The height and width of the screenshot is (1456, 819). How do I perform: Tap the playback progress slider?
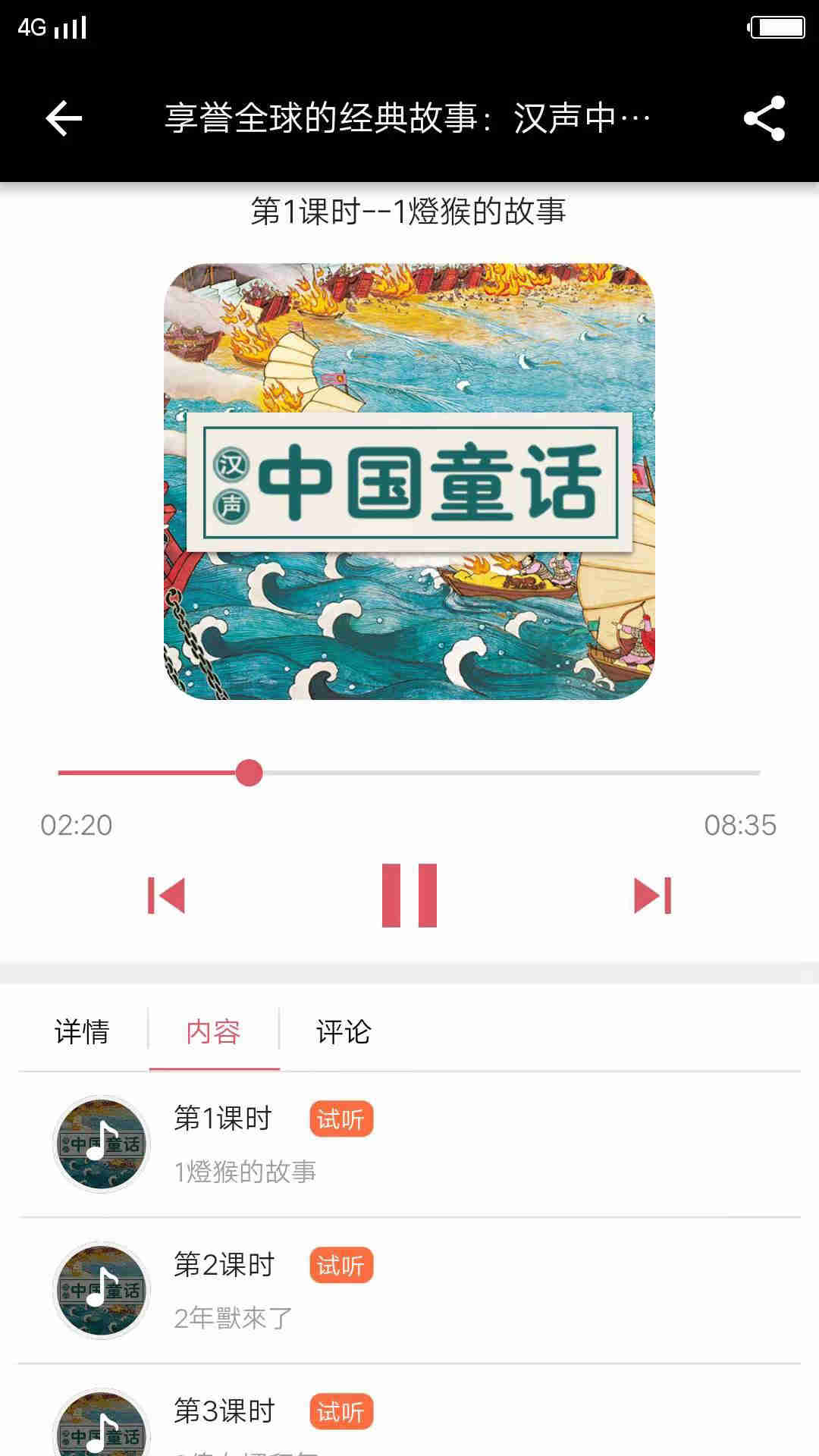(249, 773)
